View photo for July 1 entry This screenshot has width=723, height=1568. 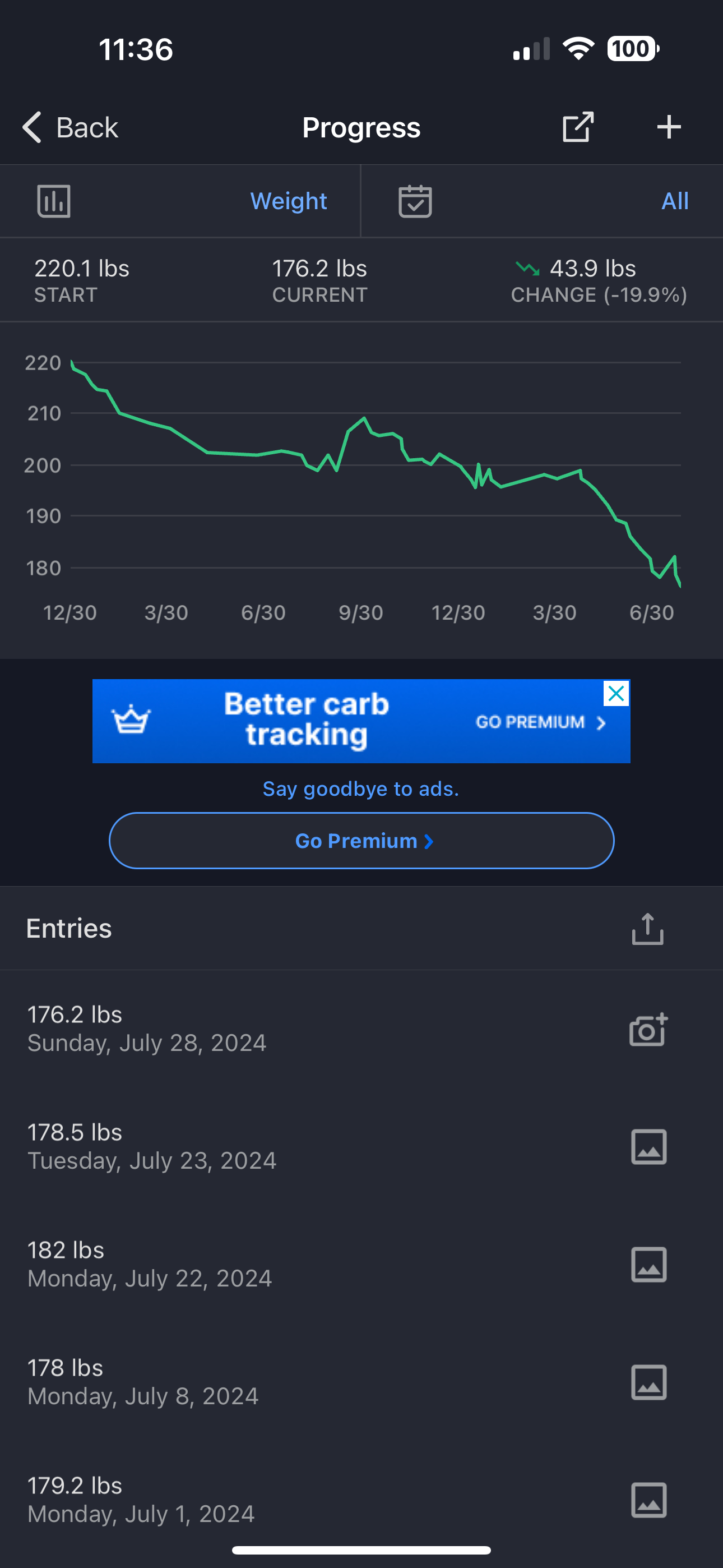coord(648,1500)
